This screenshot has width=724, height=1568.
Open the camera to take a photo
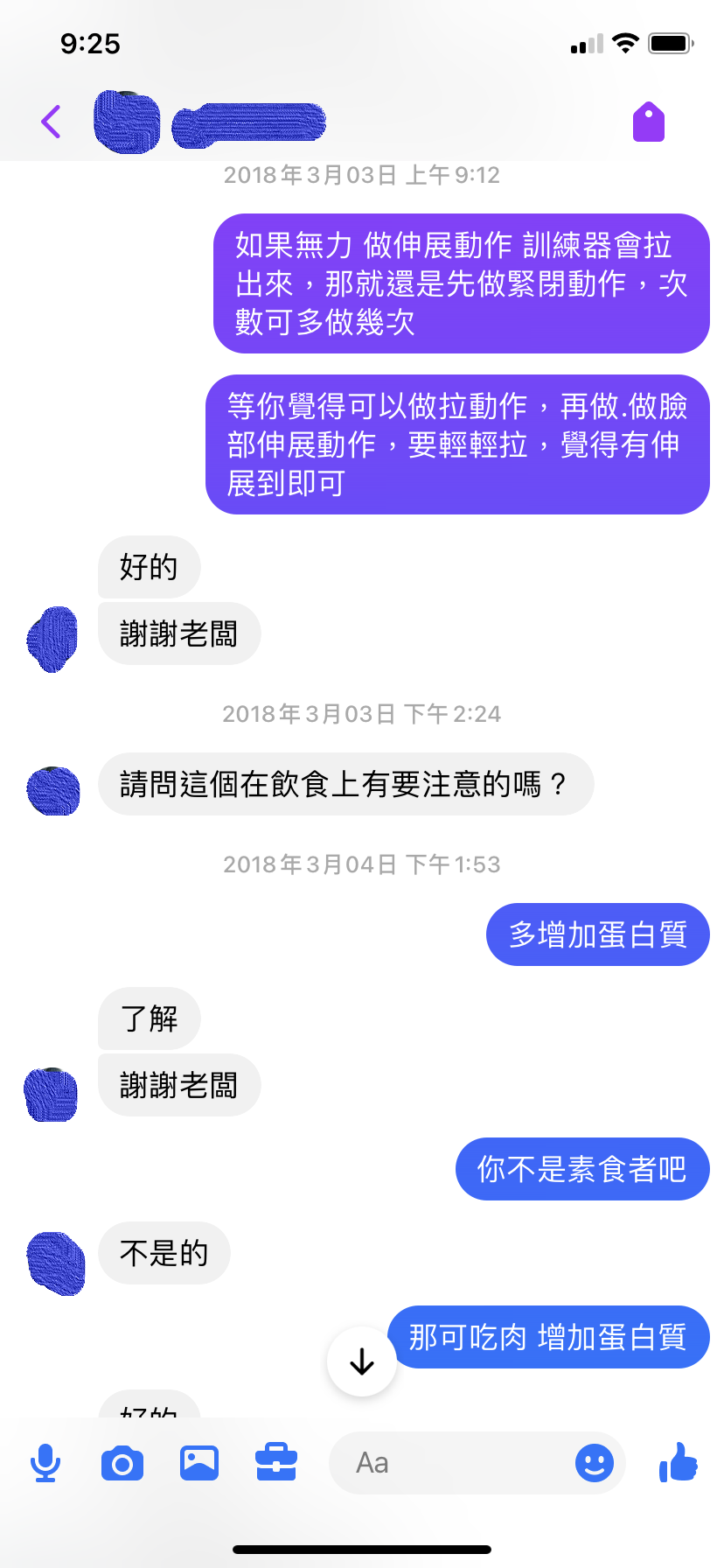tap(122, 1463)
